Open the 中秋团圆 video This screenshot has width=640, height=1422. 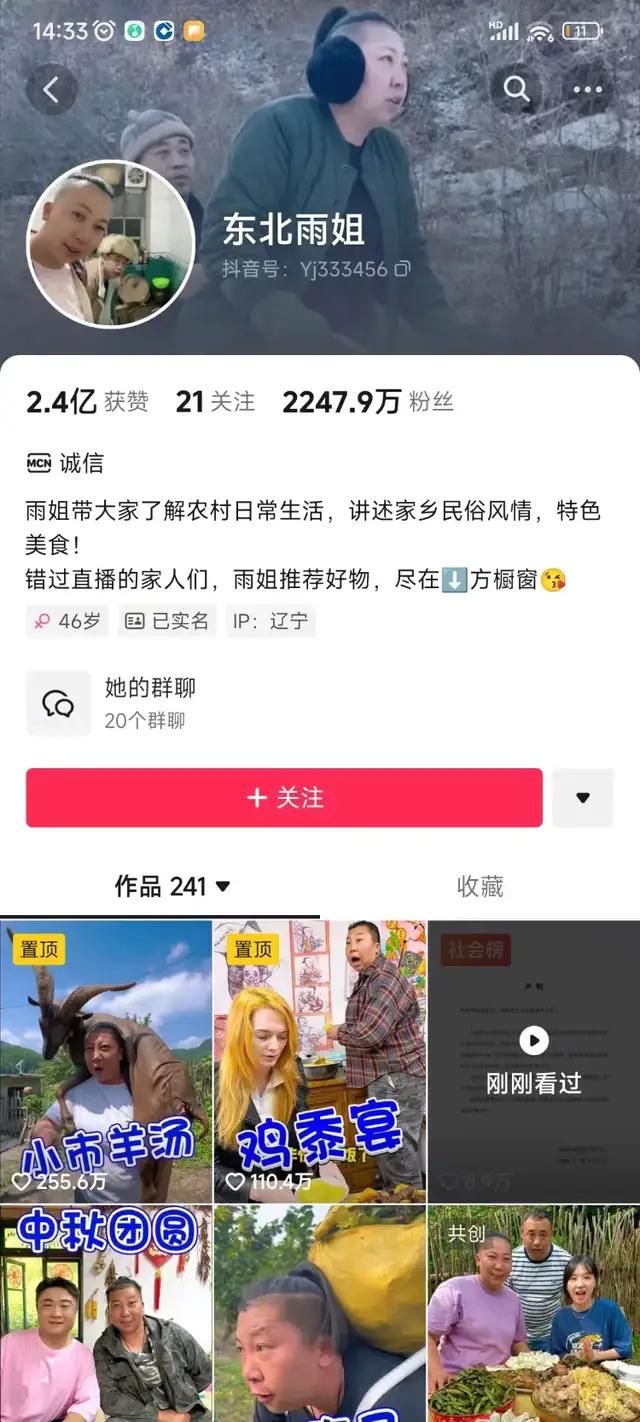click(106, 1314)
